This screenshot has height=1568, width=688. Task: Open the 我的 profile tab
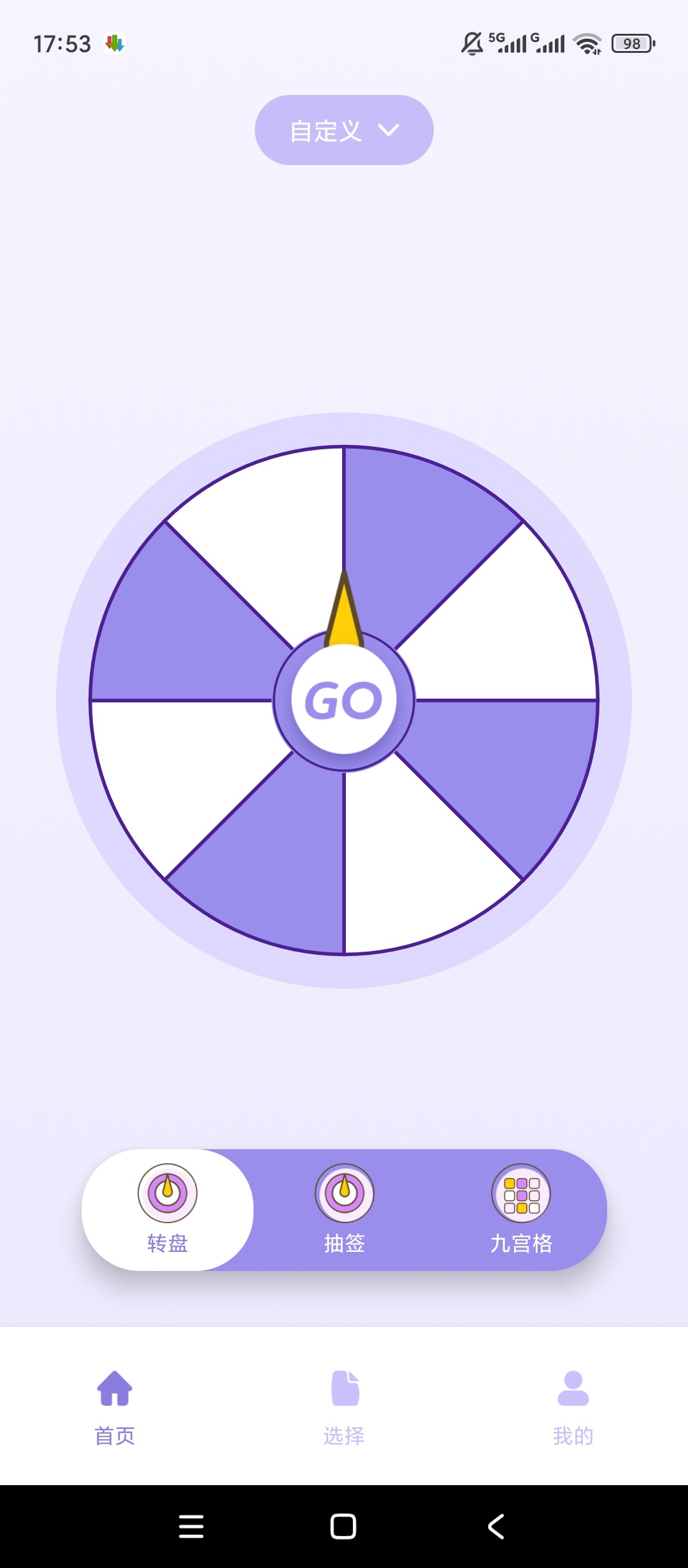(x=573, y=1407)
